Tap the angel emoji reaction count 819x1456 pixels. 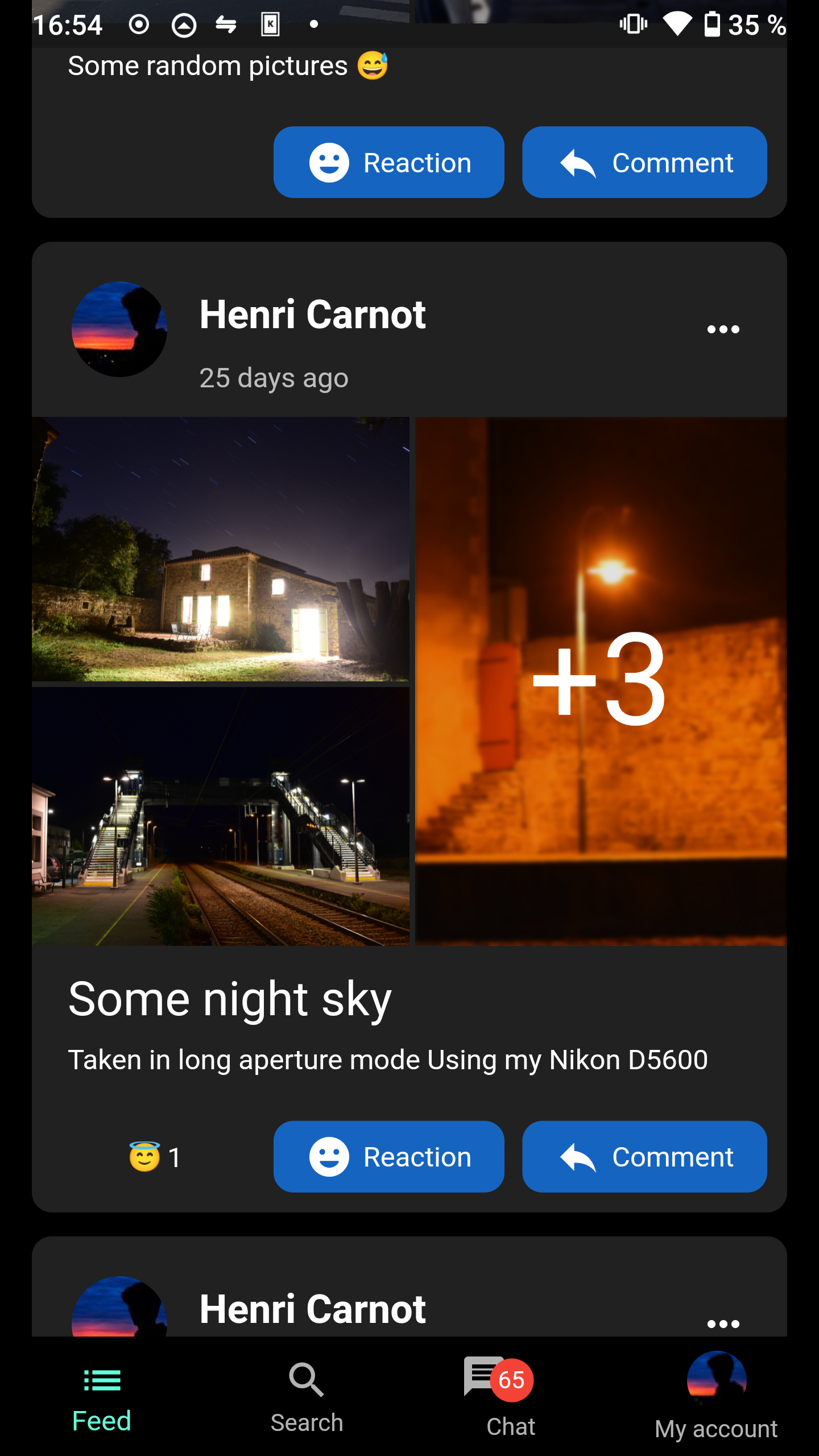click(x=155, y=1157)
